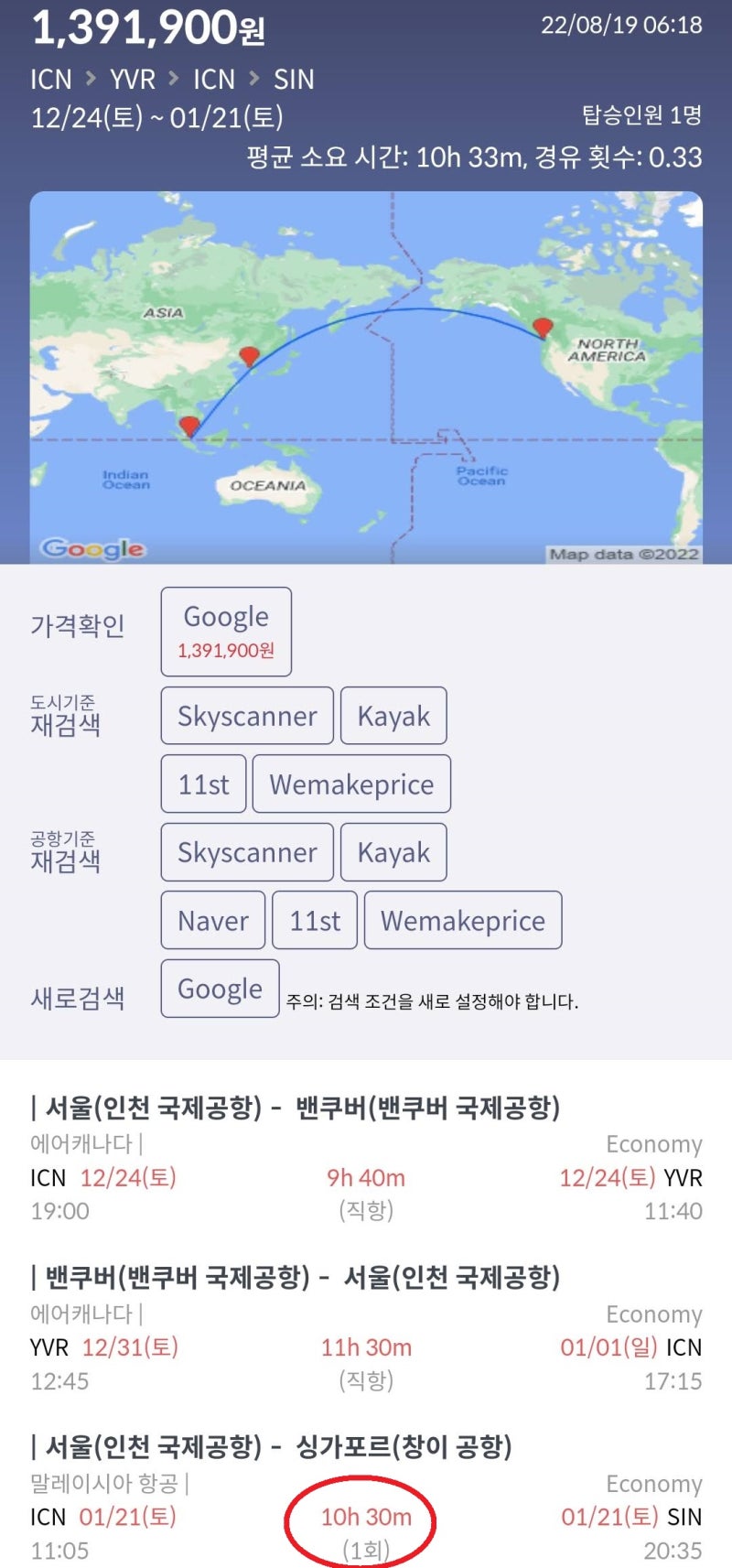Start a new search (새로검색) with Google
This screenshot has width=732, height=1568.
[x=220, y=989]
